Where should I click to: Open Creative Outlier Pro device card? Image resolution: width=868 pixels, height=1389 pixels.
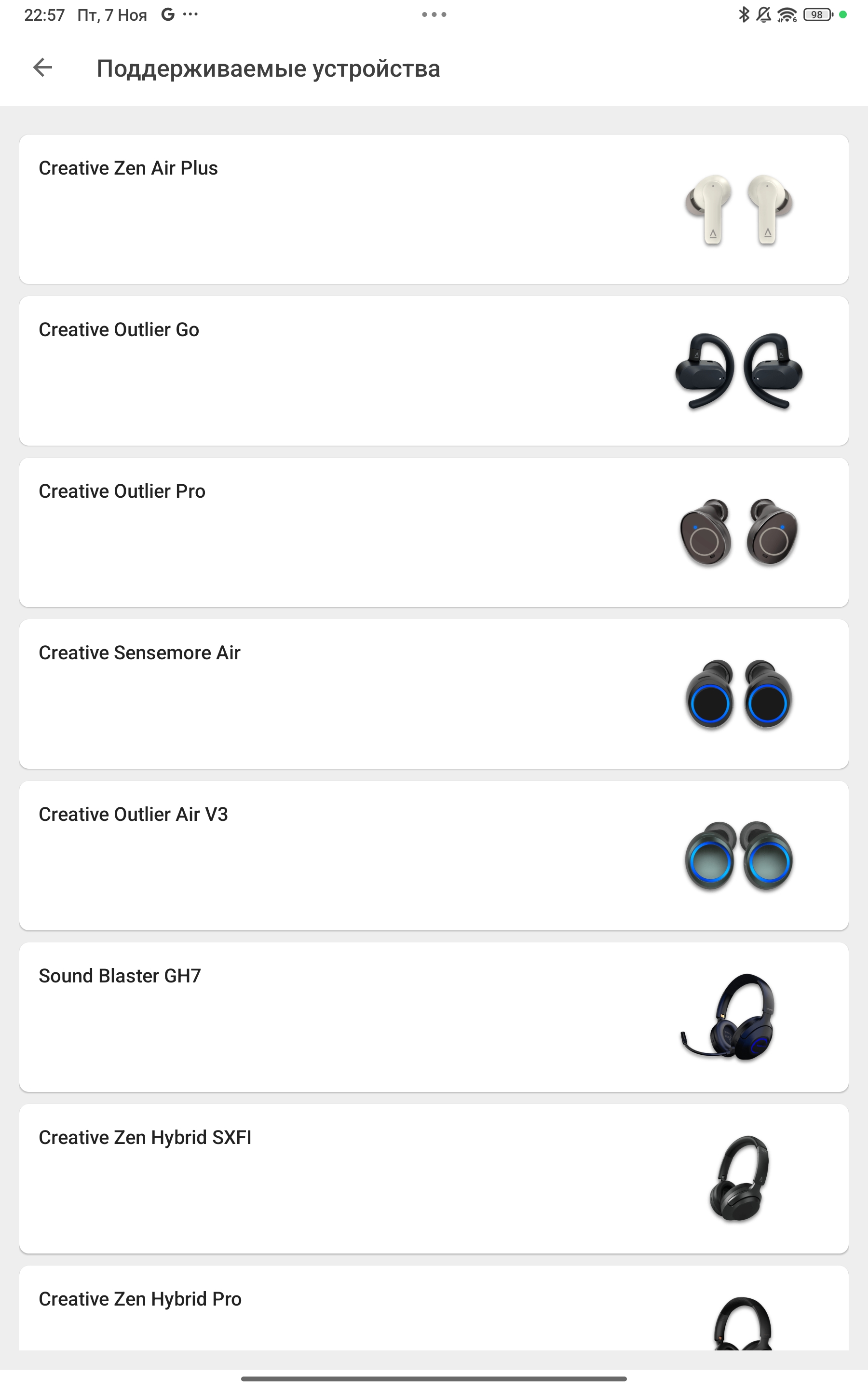[x=434, y=532]
